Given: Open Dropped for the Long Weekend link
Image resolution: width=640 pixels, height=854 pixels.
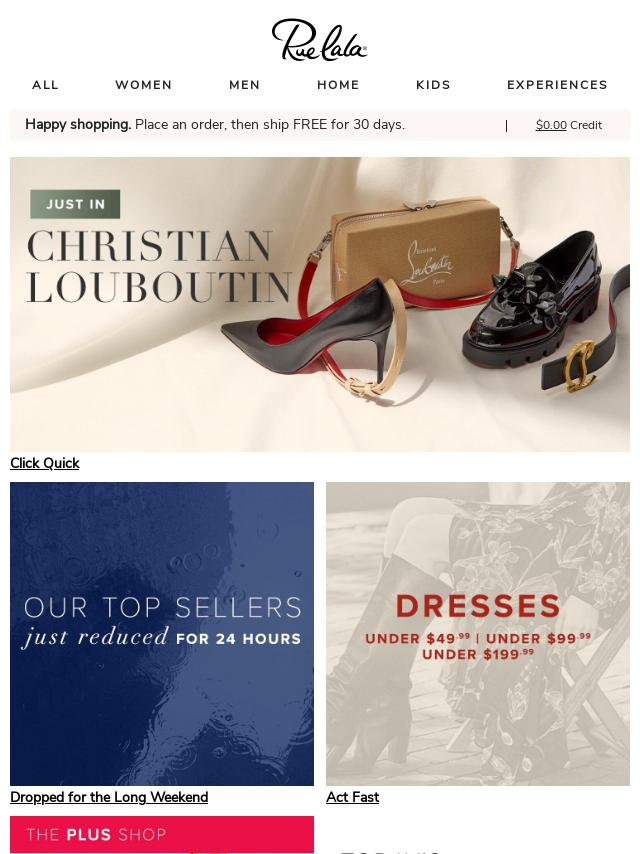Looking at the screenshot, I should pyautogui.click(x=109, y=797).
